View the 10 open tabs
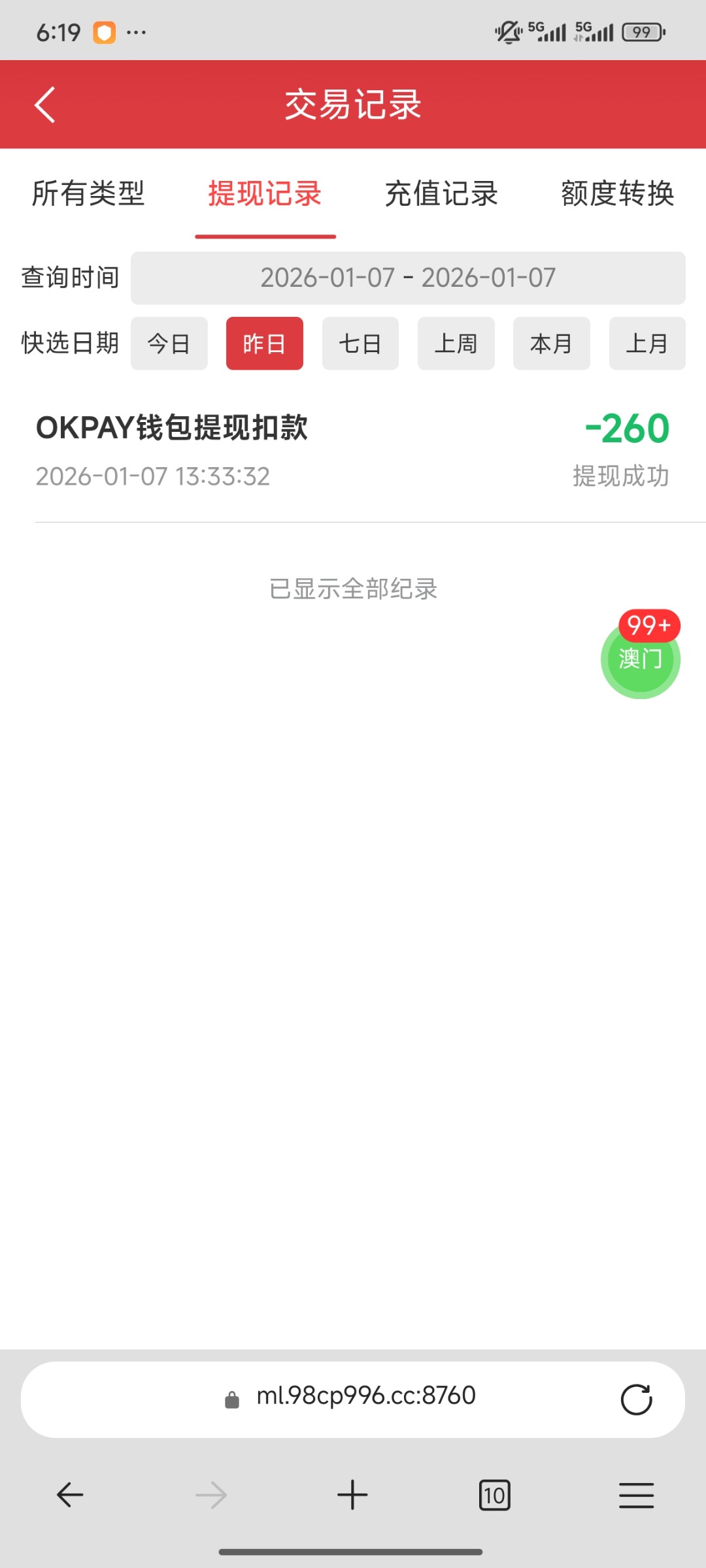The image size is (706, 1568). 494,1495
